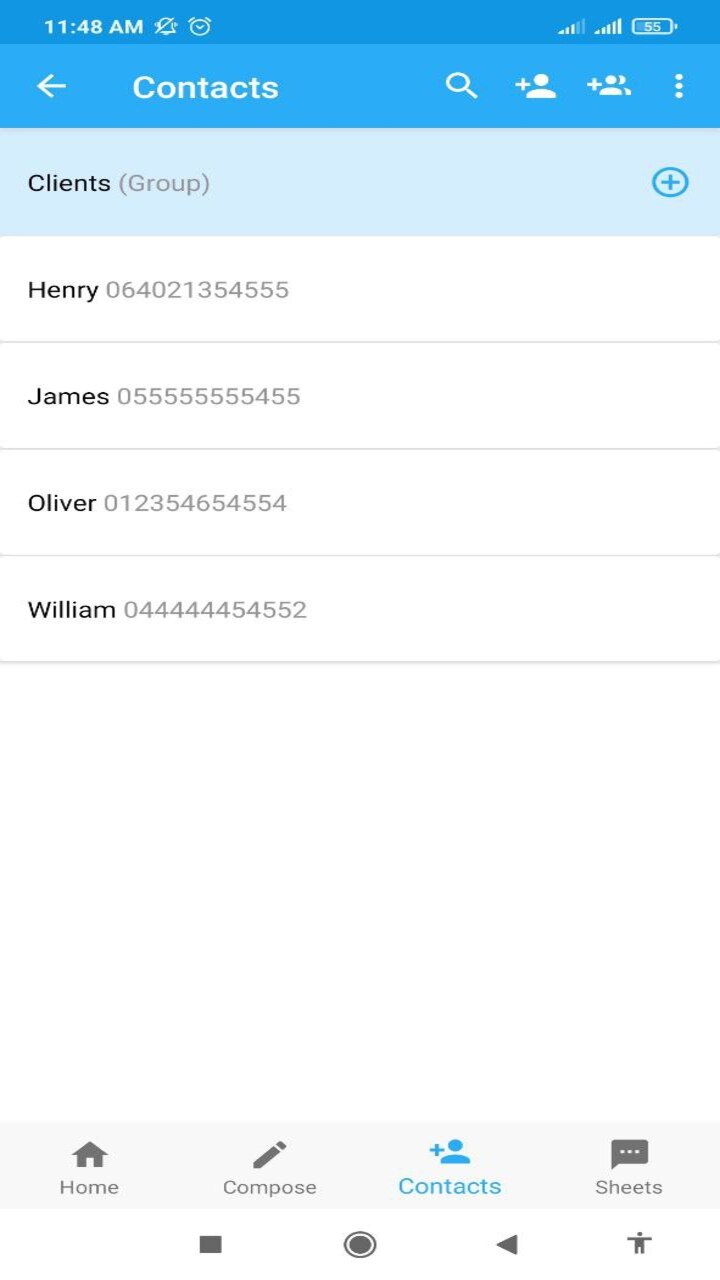The width and height of the screenshot is (720, 1280).
Task: Tap the back arrow in the Contacts header
Action: click(x=51, y=86)
